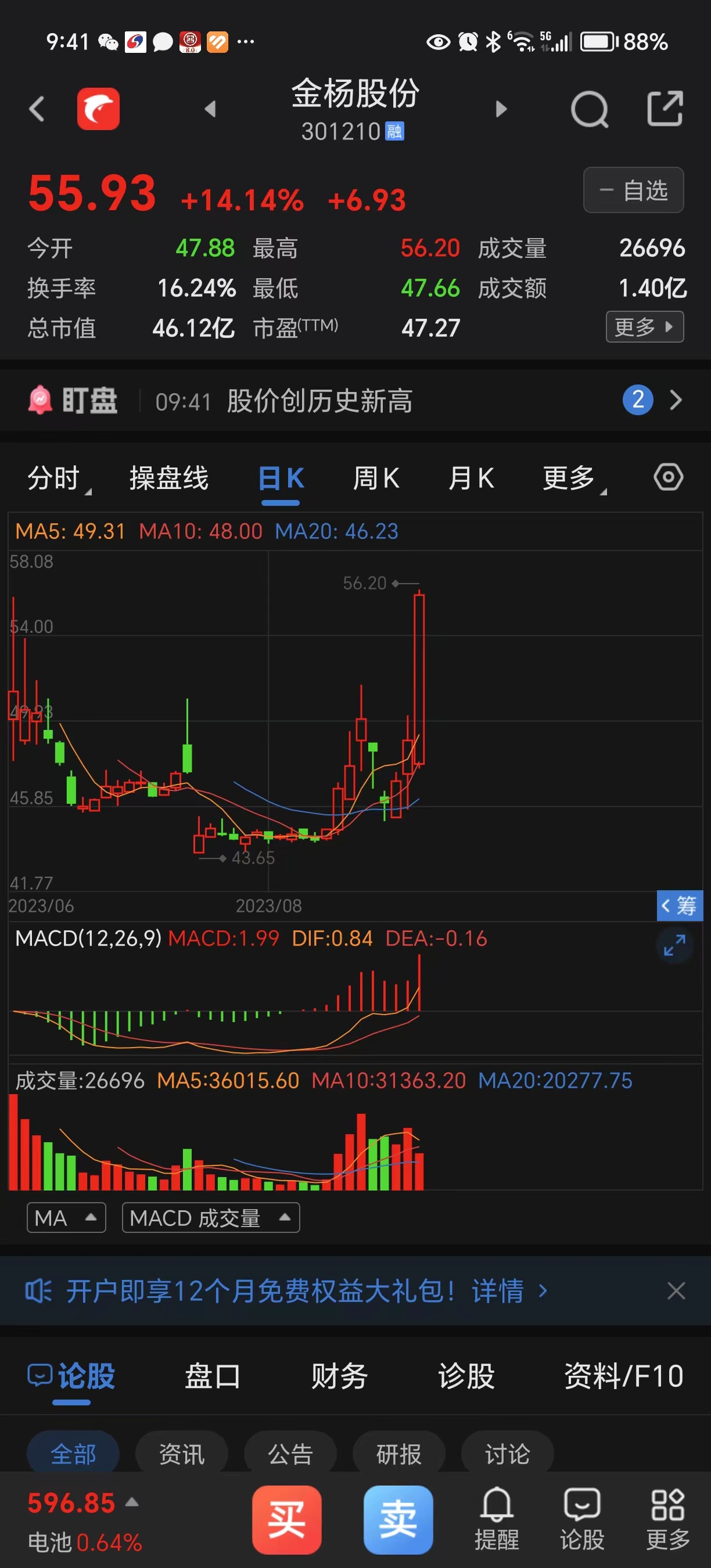Show chip distribution with the 筹 toggle
This screenshot has width=711, height=1568.
click(x=680, y=905)
